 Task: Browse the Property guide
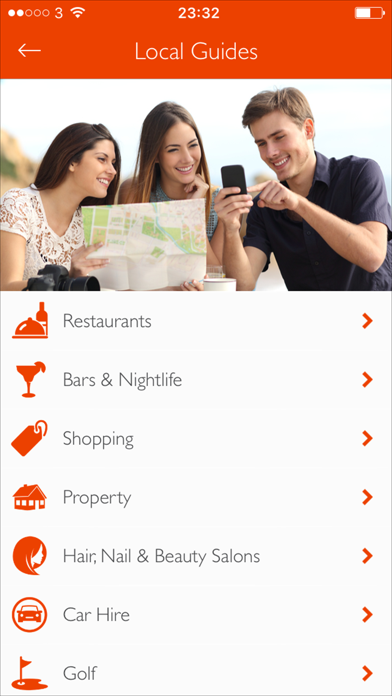[196, 497]
